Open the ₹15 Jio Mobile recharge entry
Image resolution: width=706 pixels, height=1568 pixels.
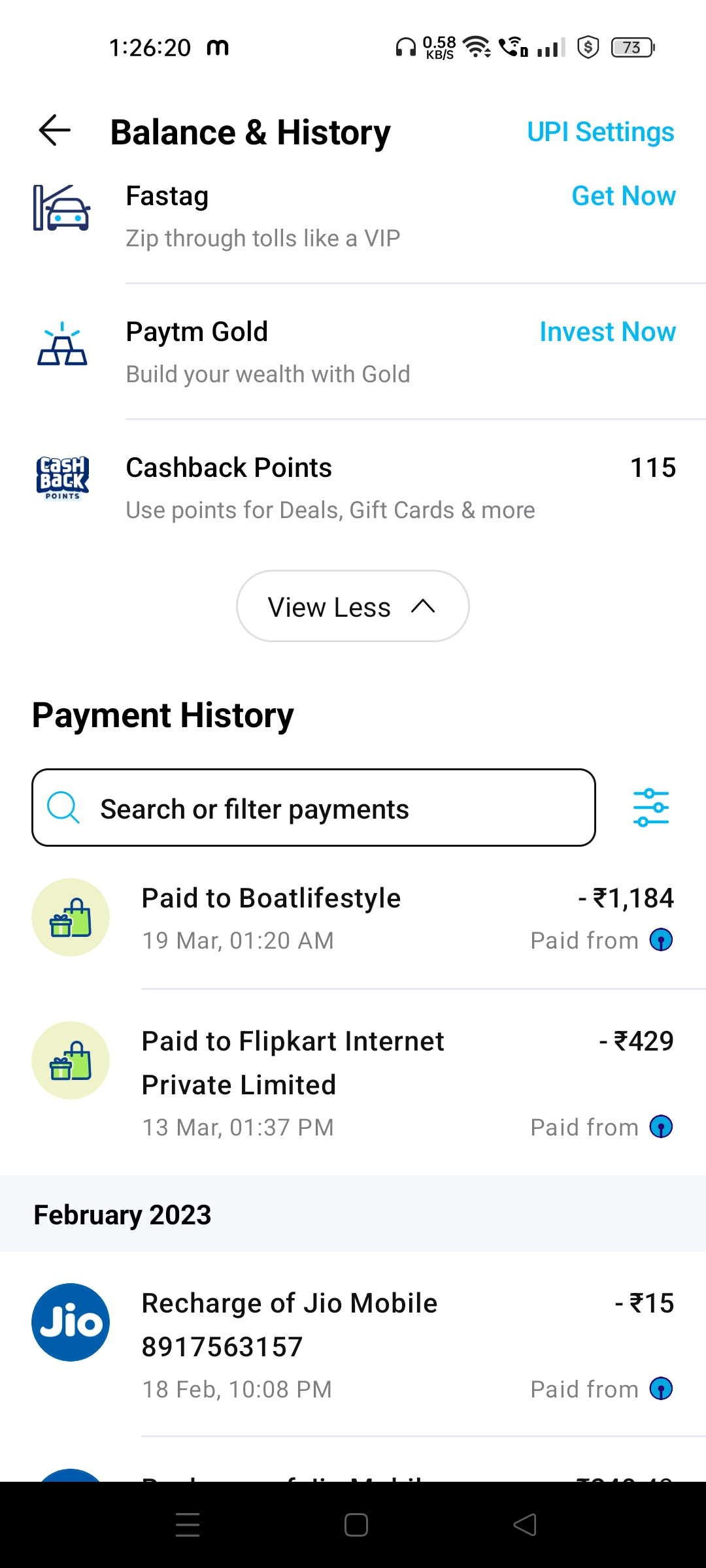click(x=353, y=1345)
